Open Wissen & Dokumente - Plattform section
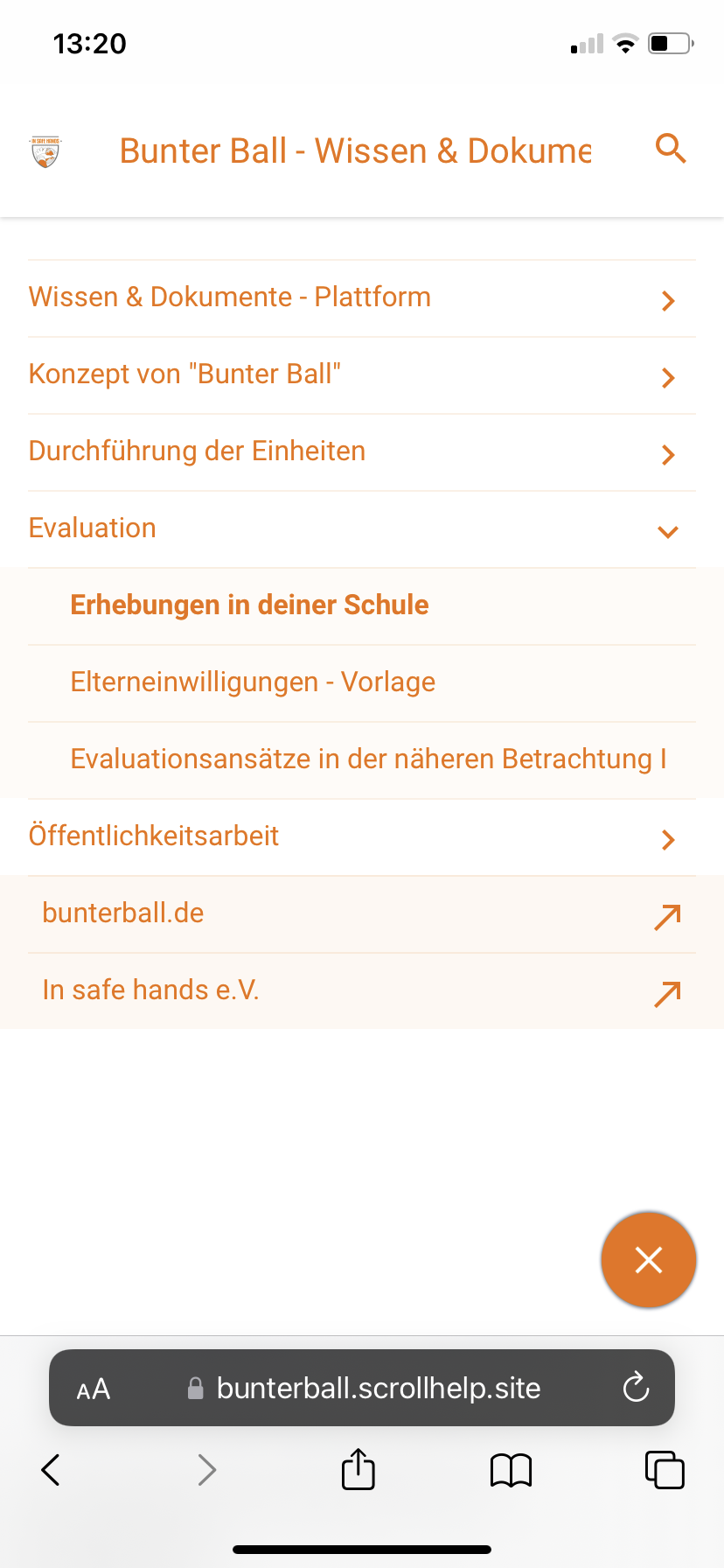Image resolution: width=724 pixels, height=1568 pixels. [230, 297]
